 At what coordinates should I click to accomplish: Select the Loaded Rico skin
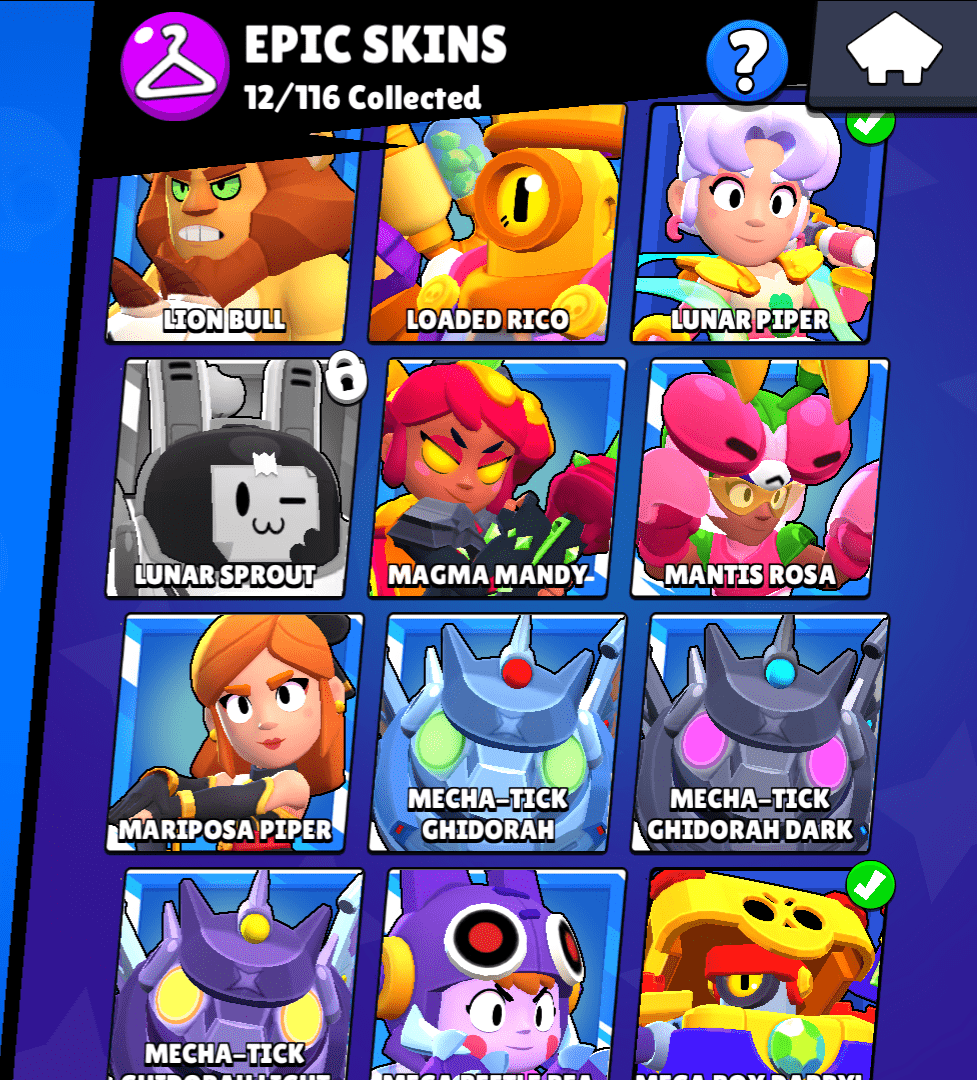point(497,240)
